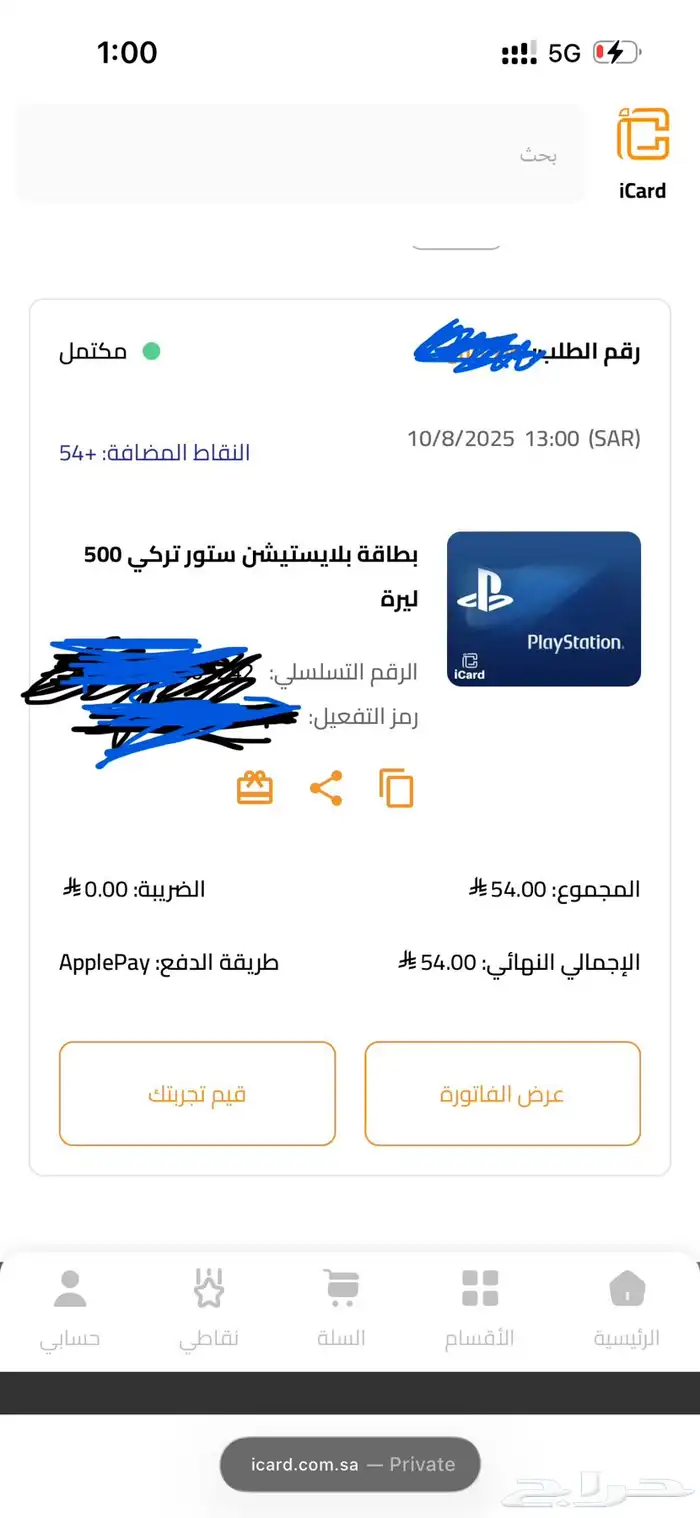Tap قيم تجربتك to rate experience
The height and width of the screenshot is (1518, 700).
click(x=197, y=1093)
